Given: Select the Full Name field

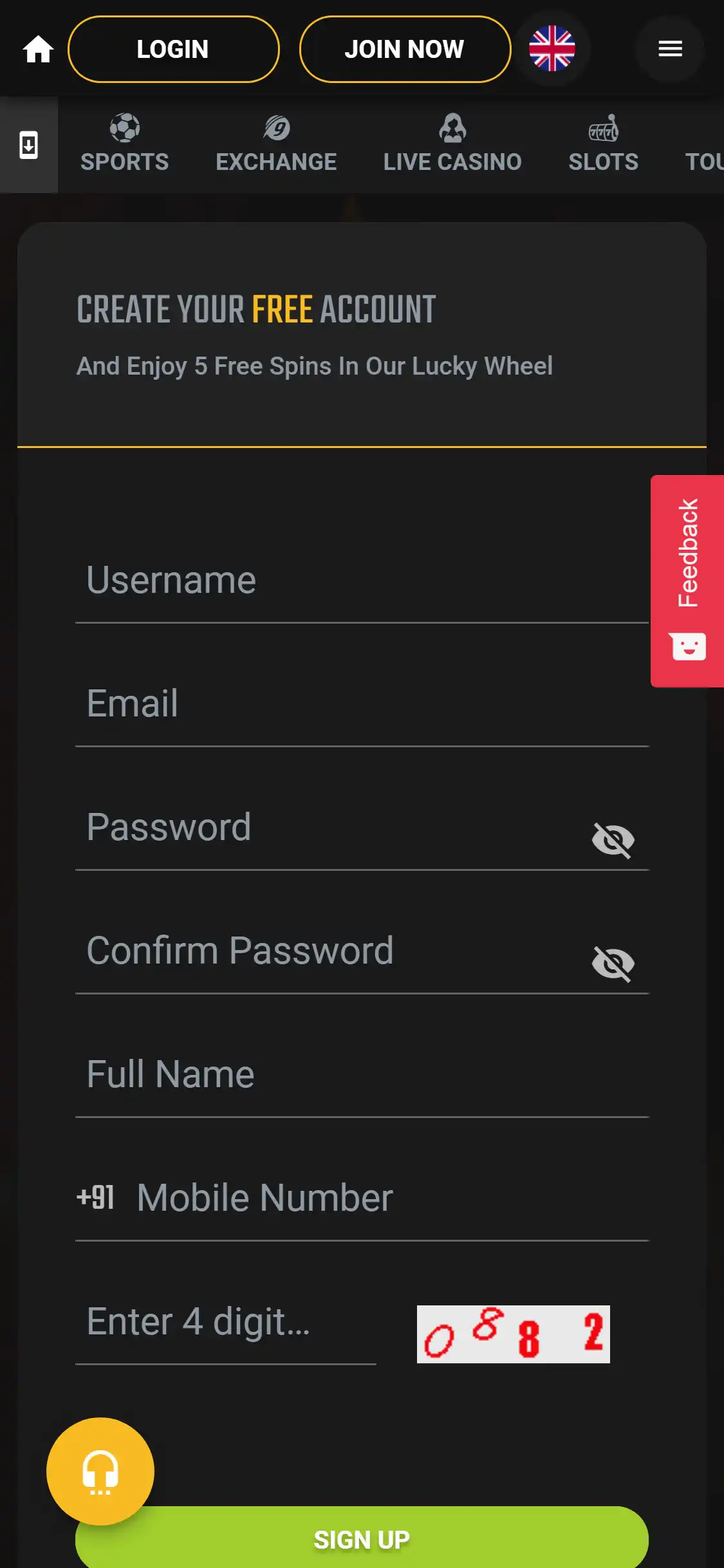Looking at the screenshot, I should pos(360,1074).
